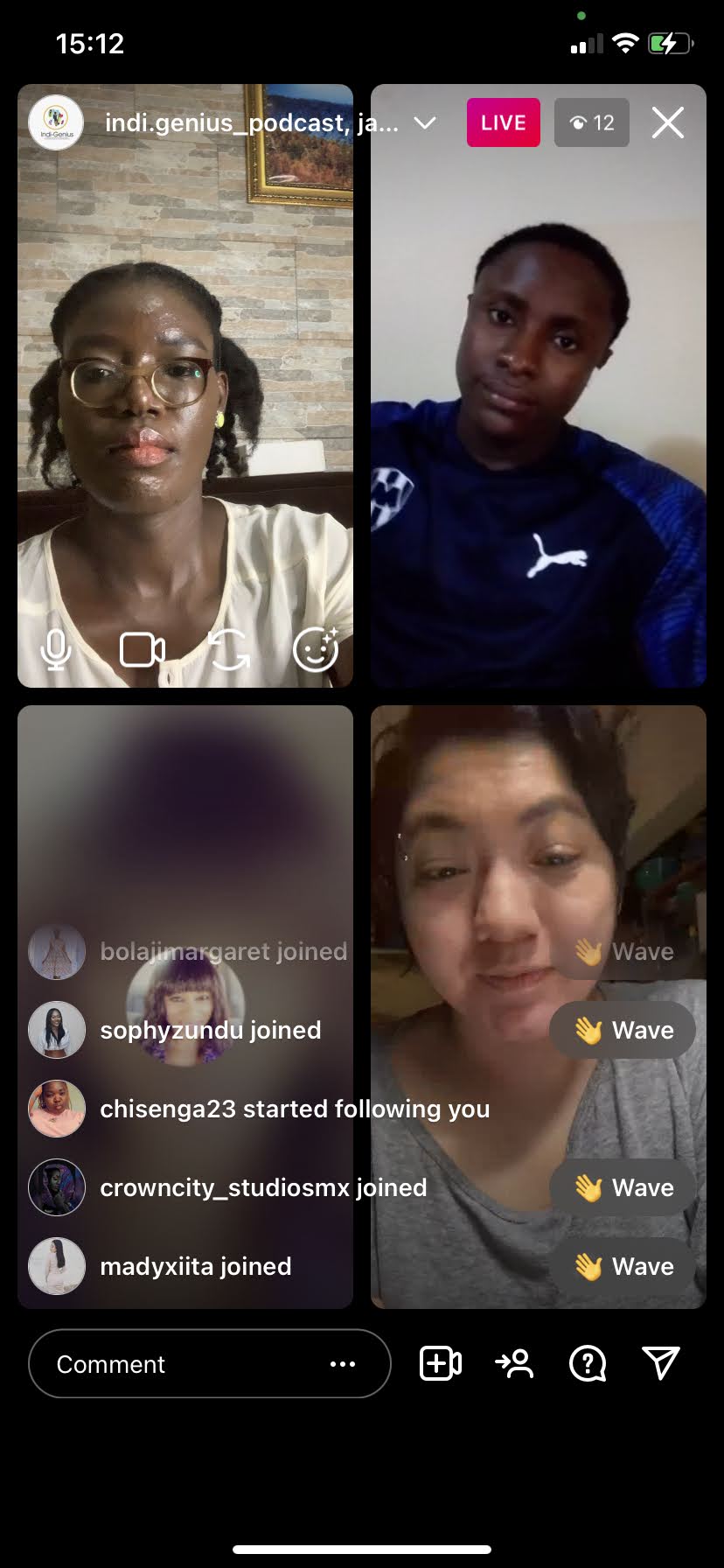This screenshot has width=724, height=1568.
Task: Tap the Comment field
Action: (x=175, y=1364)
